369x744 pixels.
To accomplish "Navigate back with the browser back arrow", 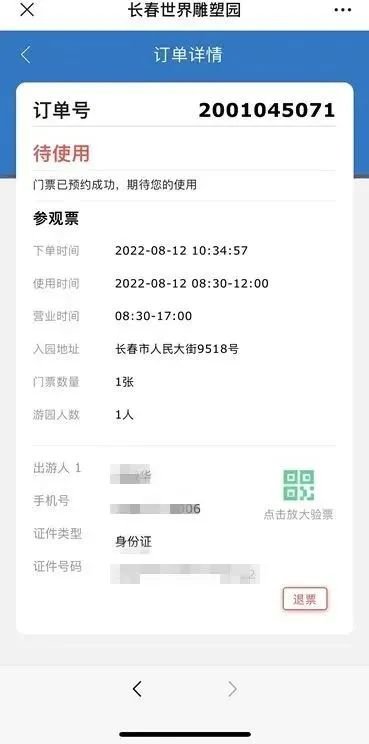I will pos(137,688).
